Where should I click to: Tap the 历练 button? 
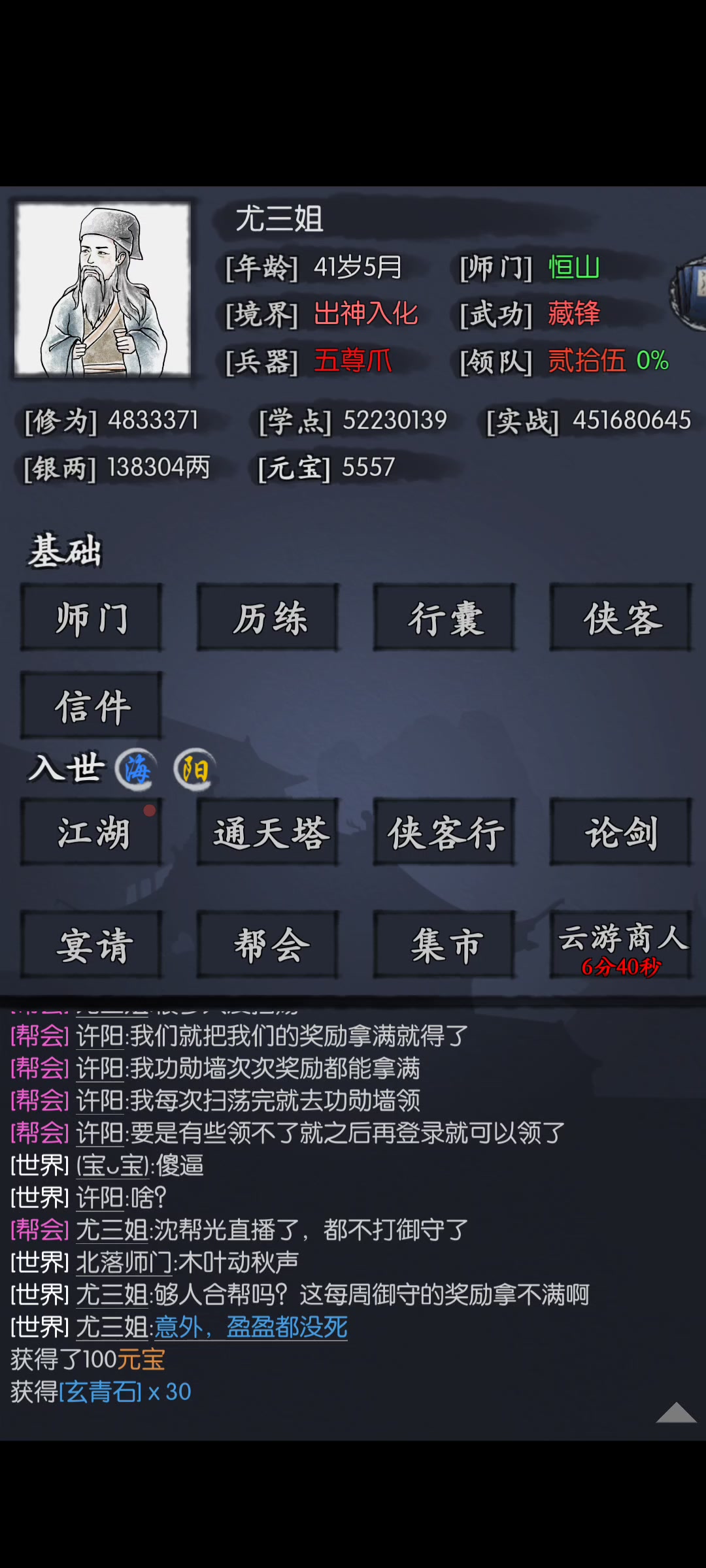268,617
